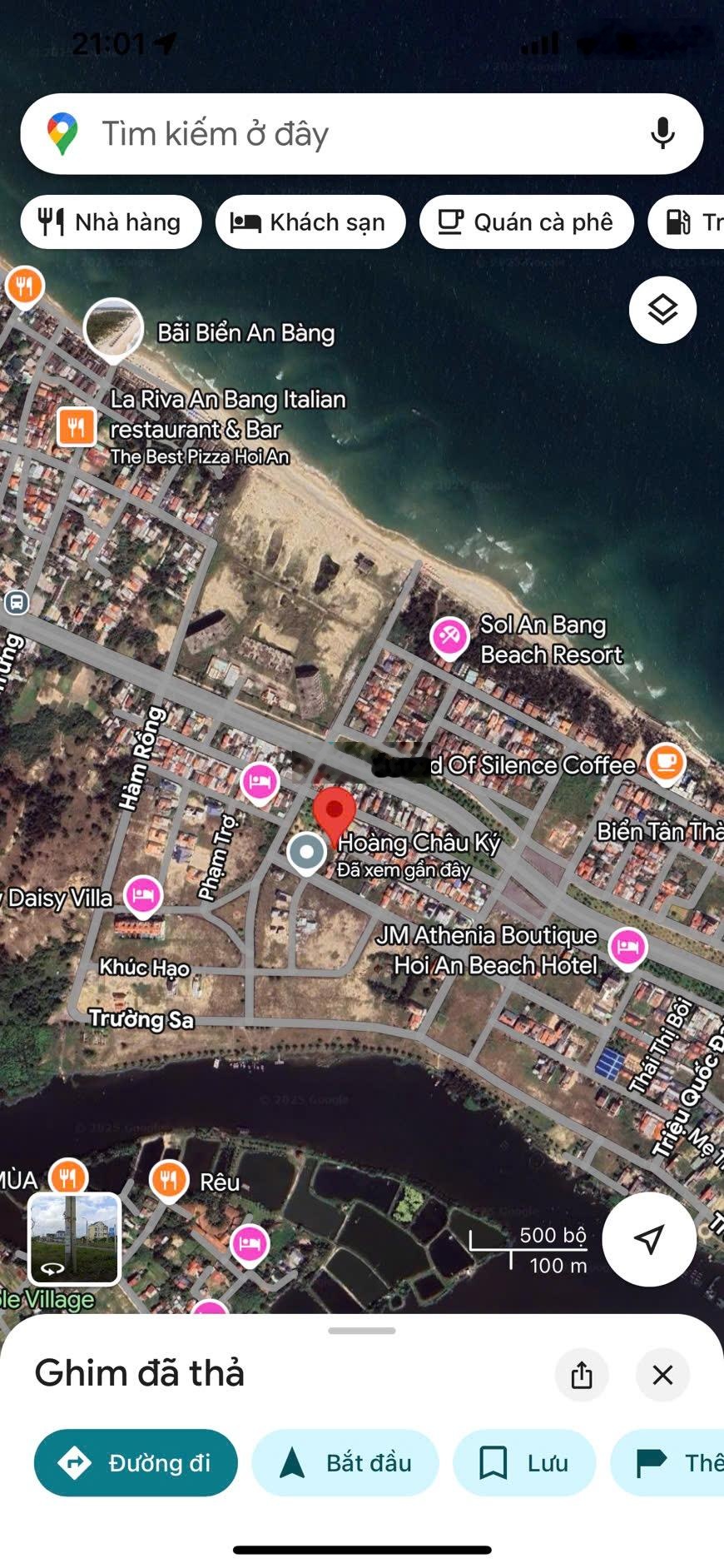Viewport: 724px width, 1568px height.
Task: Open the "Tìm kiếm ở đây" search box
Action: pos(333,134)
